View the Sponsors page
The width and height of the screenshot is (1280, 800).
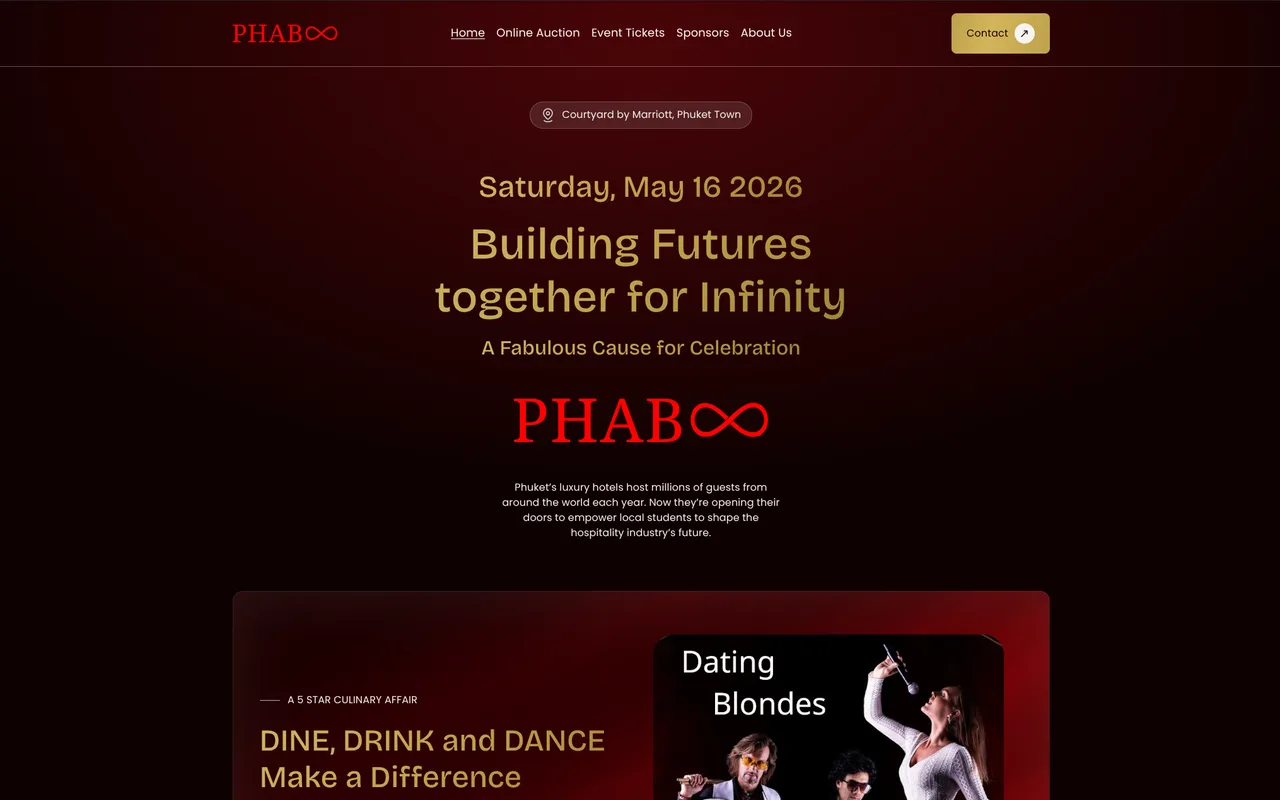click(x=702, y=33)
